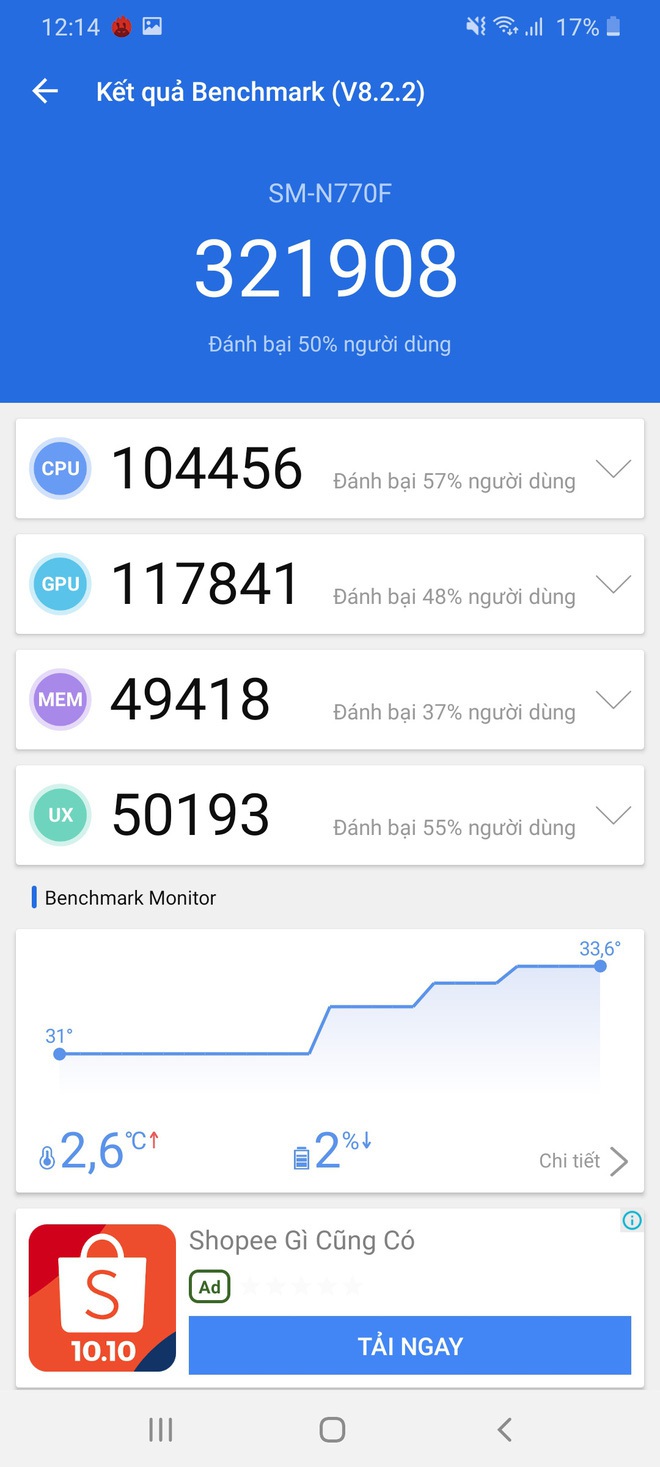Go back from Benchmark results
This screenshot has width=660, height=1467.
click(46, 92)
